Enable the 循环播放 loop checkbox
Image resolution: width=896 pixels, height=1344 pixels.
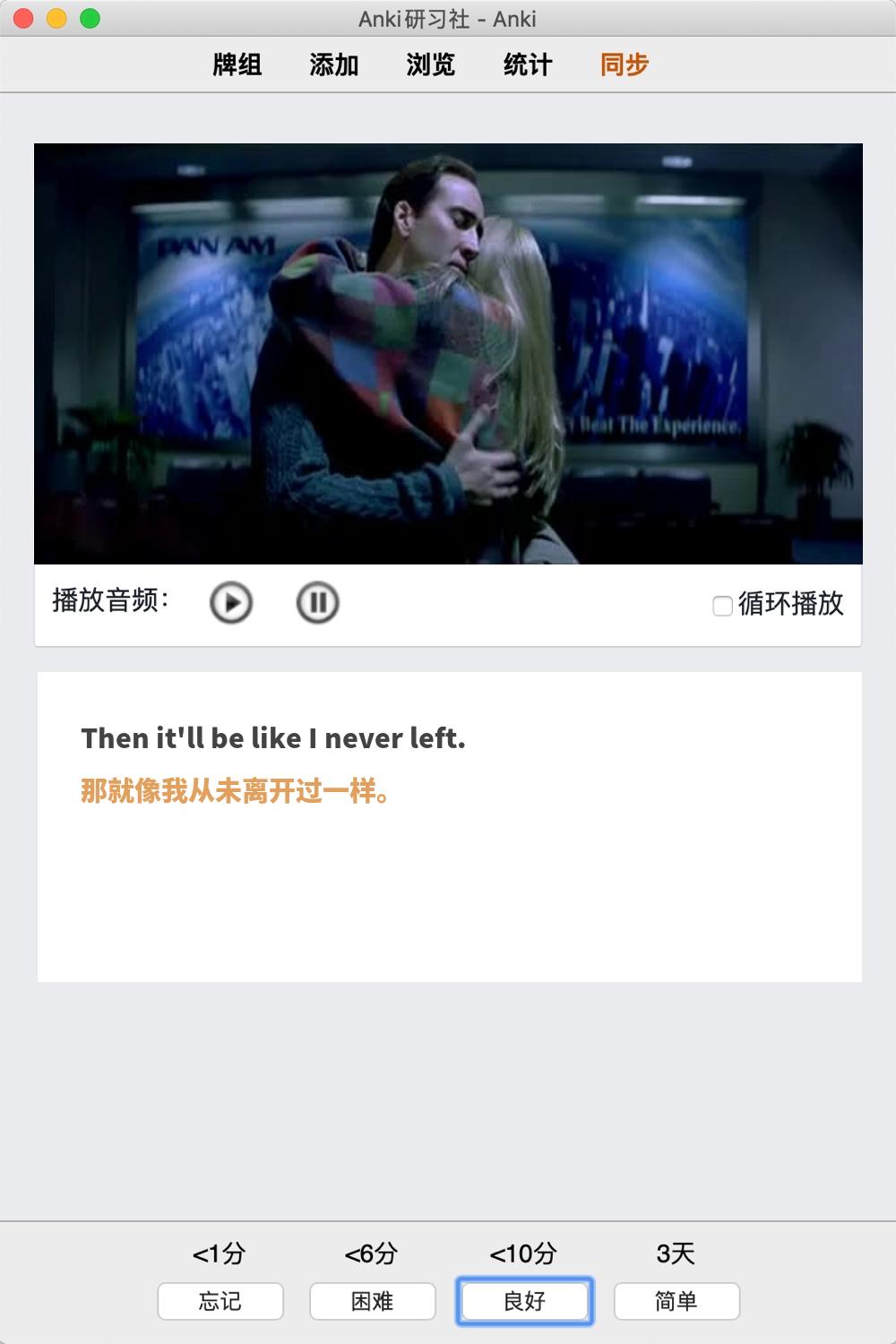pyautogui.click(x=722, y=606)
